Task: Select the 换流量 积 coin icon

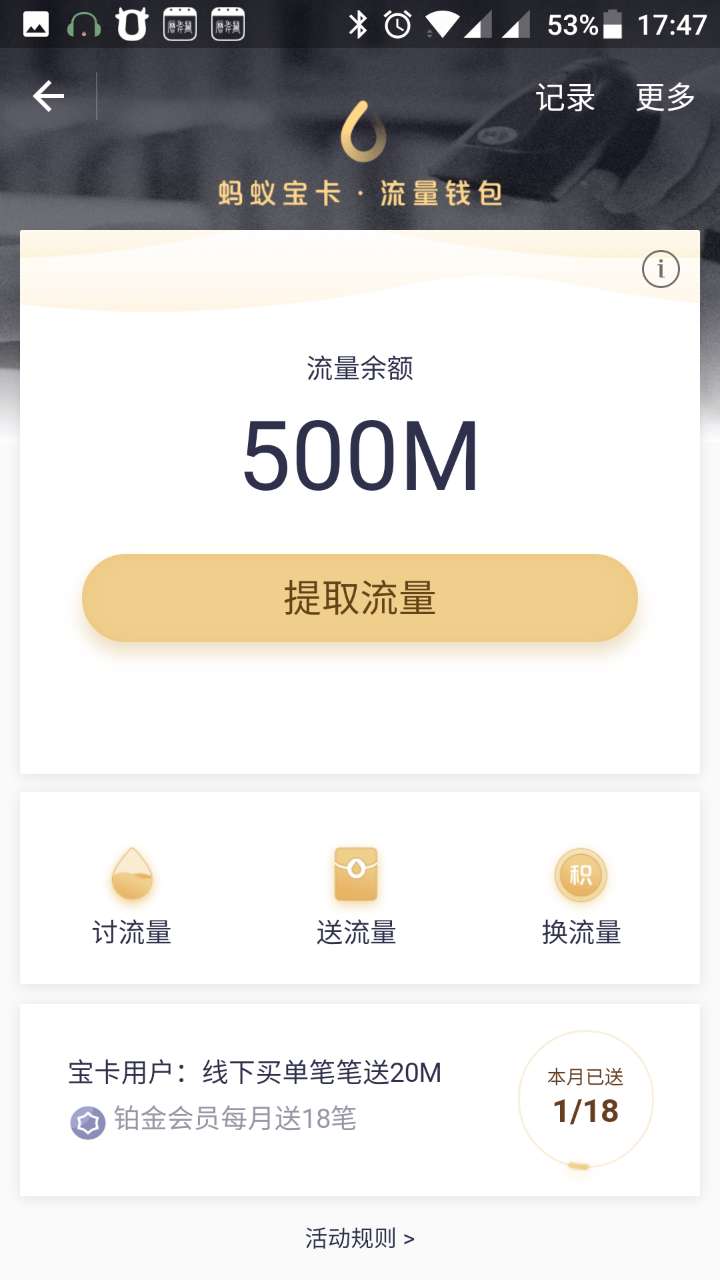Action: pos(581,875)
